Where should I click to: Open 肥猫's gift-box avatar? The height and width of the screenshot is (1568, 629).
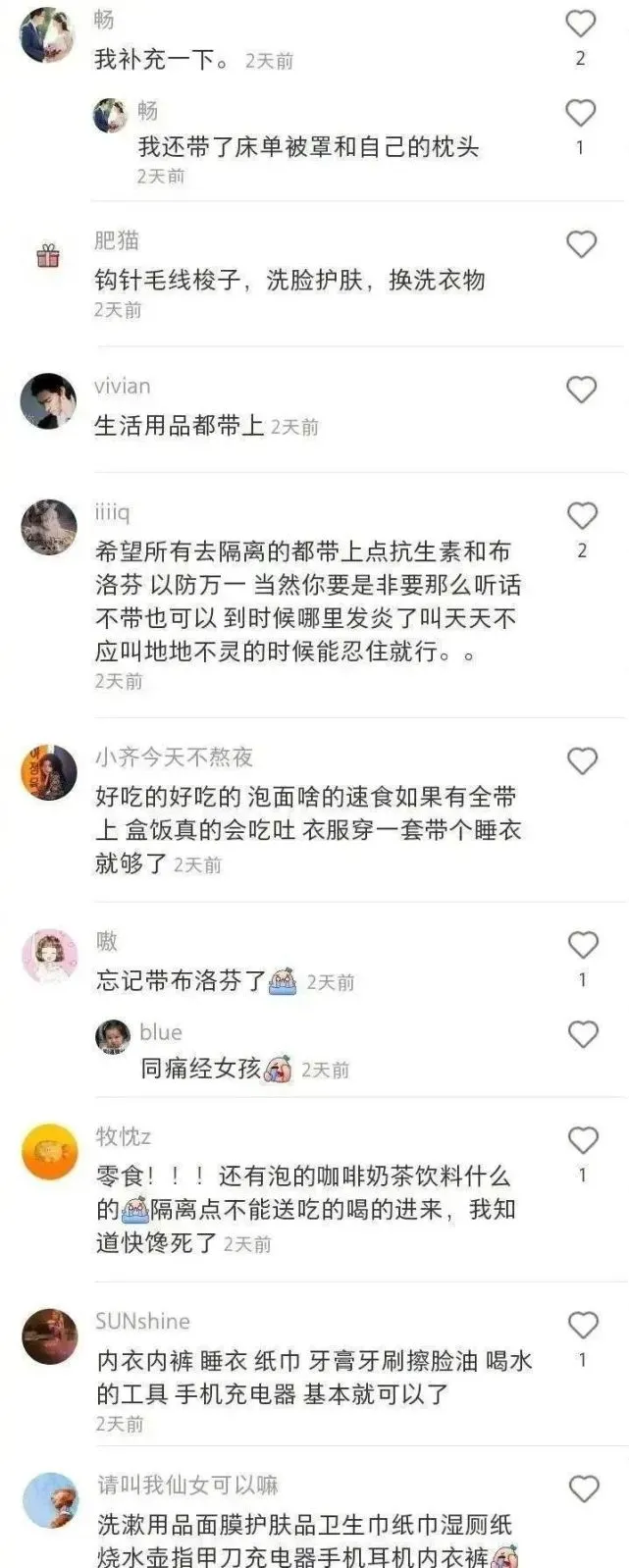click(47, 256)
